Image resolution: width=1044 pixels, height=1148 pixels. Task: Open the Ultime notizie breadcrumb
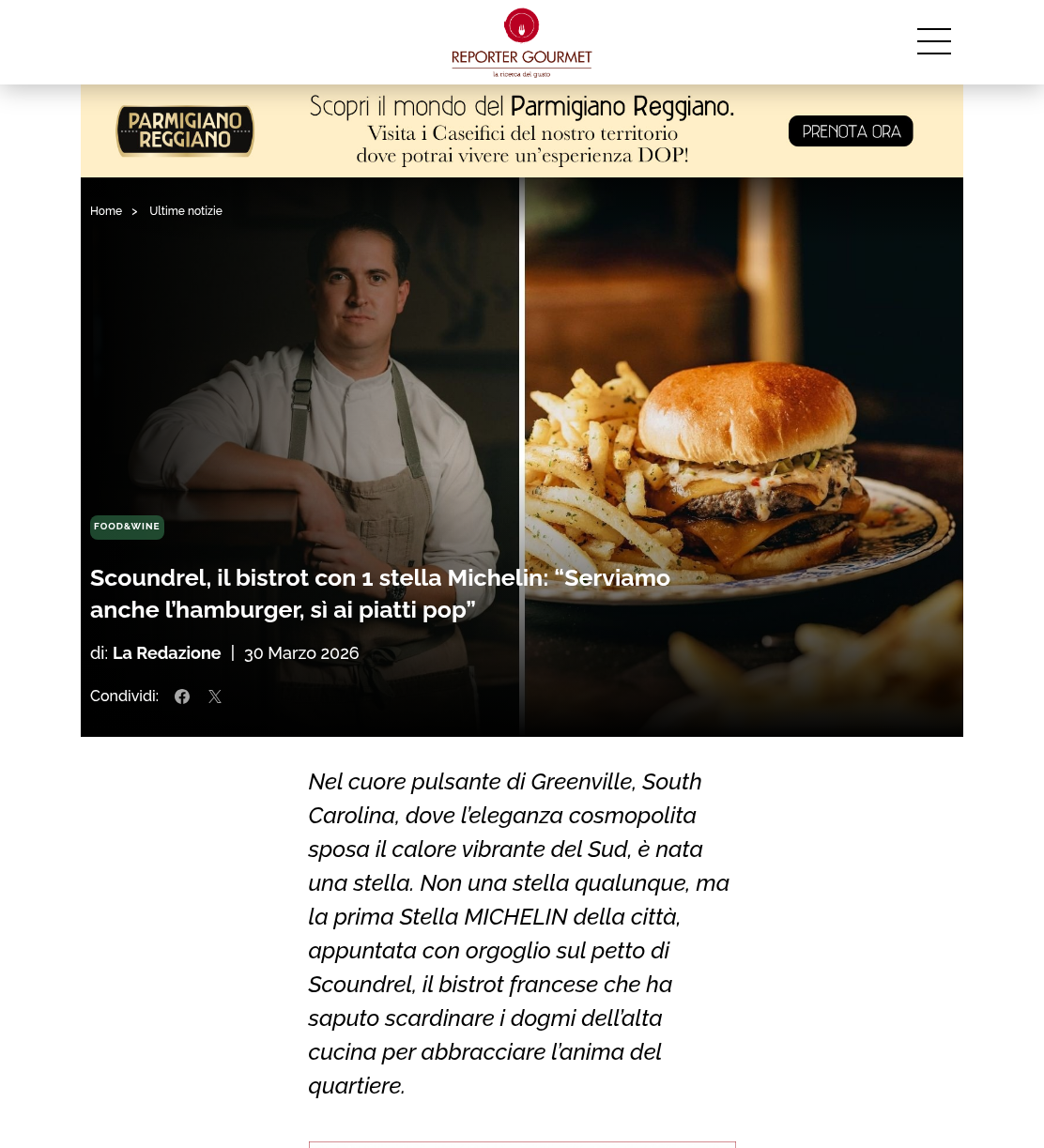click(186, 211)
